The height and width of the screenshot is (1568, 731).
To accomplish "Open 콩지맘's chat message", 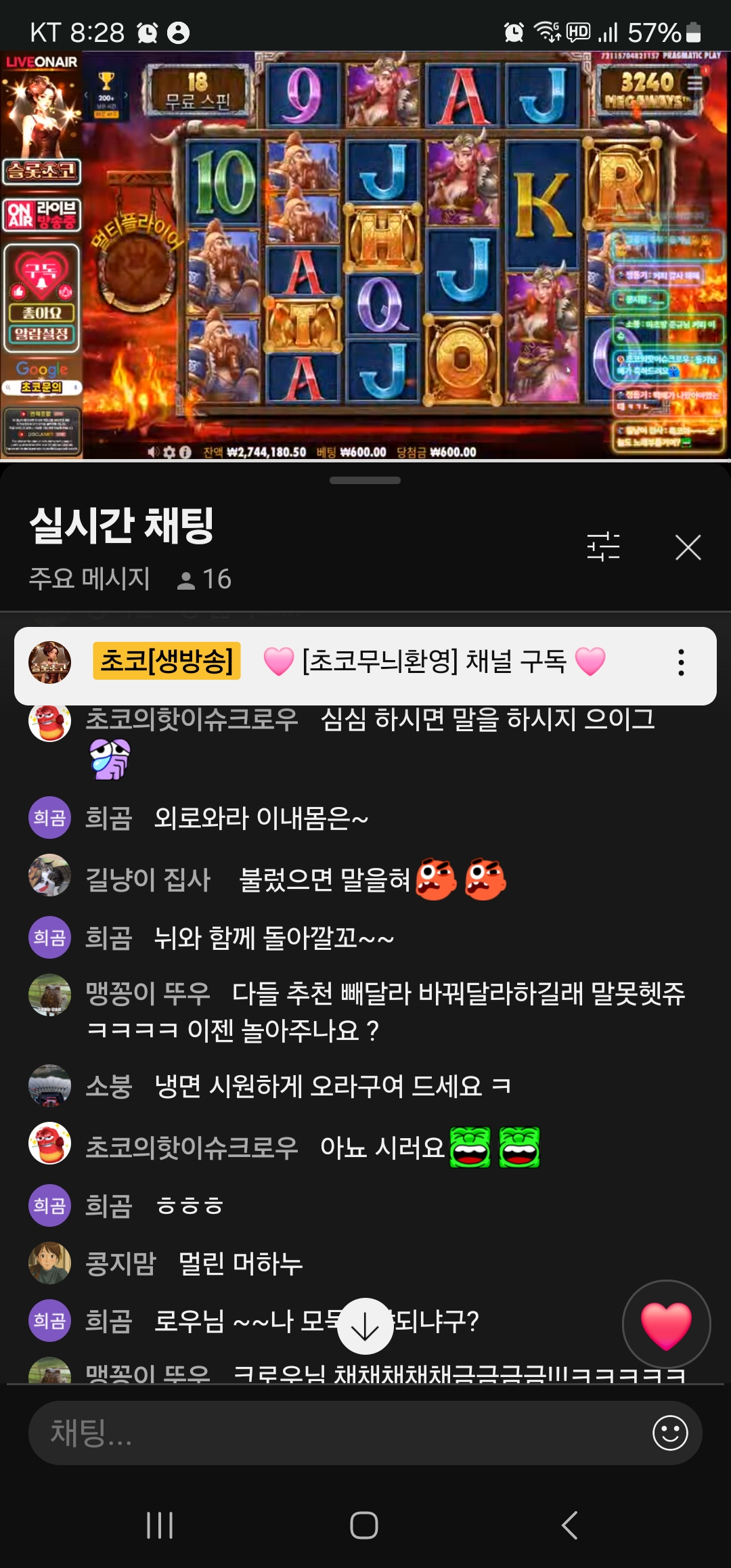I will (240, 1263).
